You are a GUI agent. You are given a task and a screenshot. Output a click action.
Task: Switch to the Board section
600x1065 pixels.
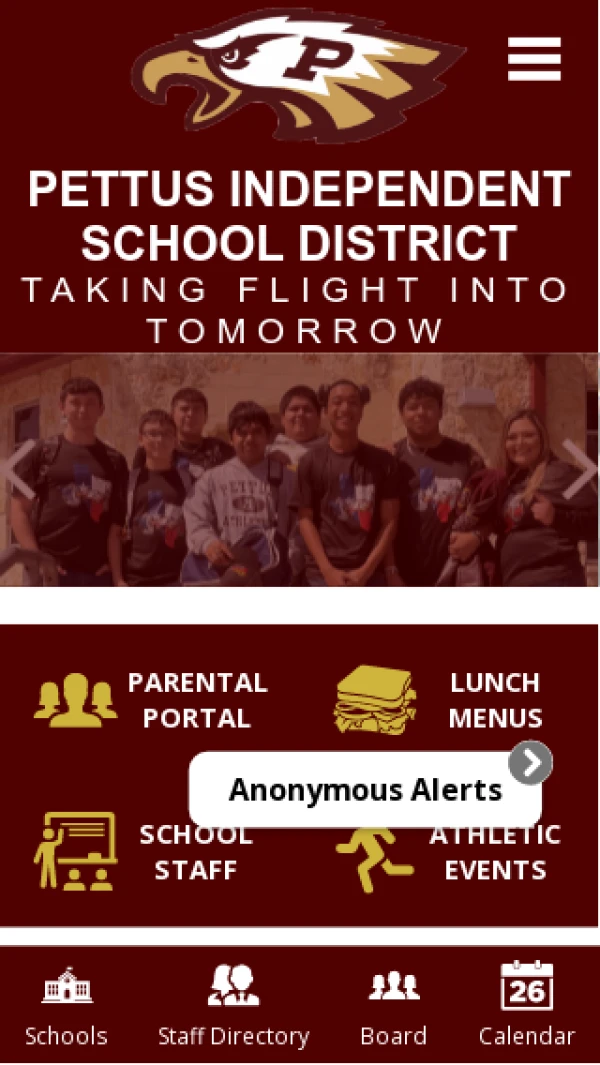(x=393, y=1005)
